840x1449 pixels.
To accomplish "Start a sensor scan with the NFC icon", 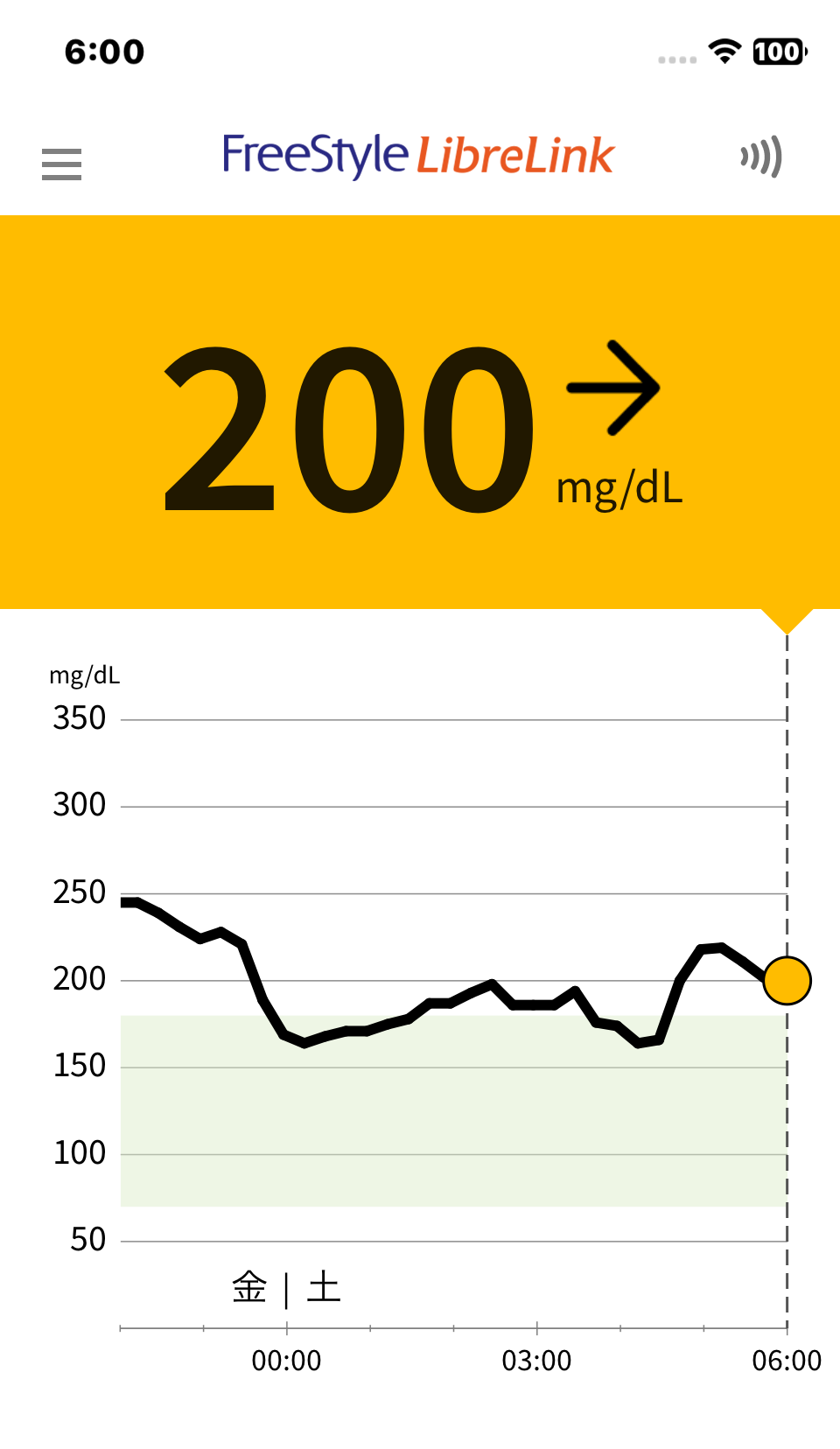I will pyautogui.click(x=760, y=157).
